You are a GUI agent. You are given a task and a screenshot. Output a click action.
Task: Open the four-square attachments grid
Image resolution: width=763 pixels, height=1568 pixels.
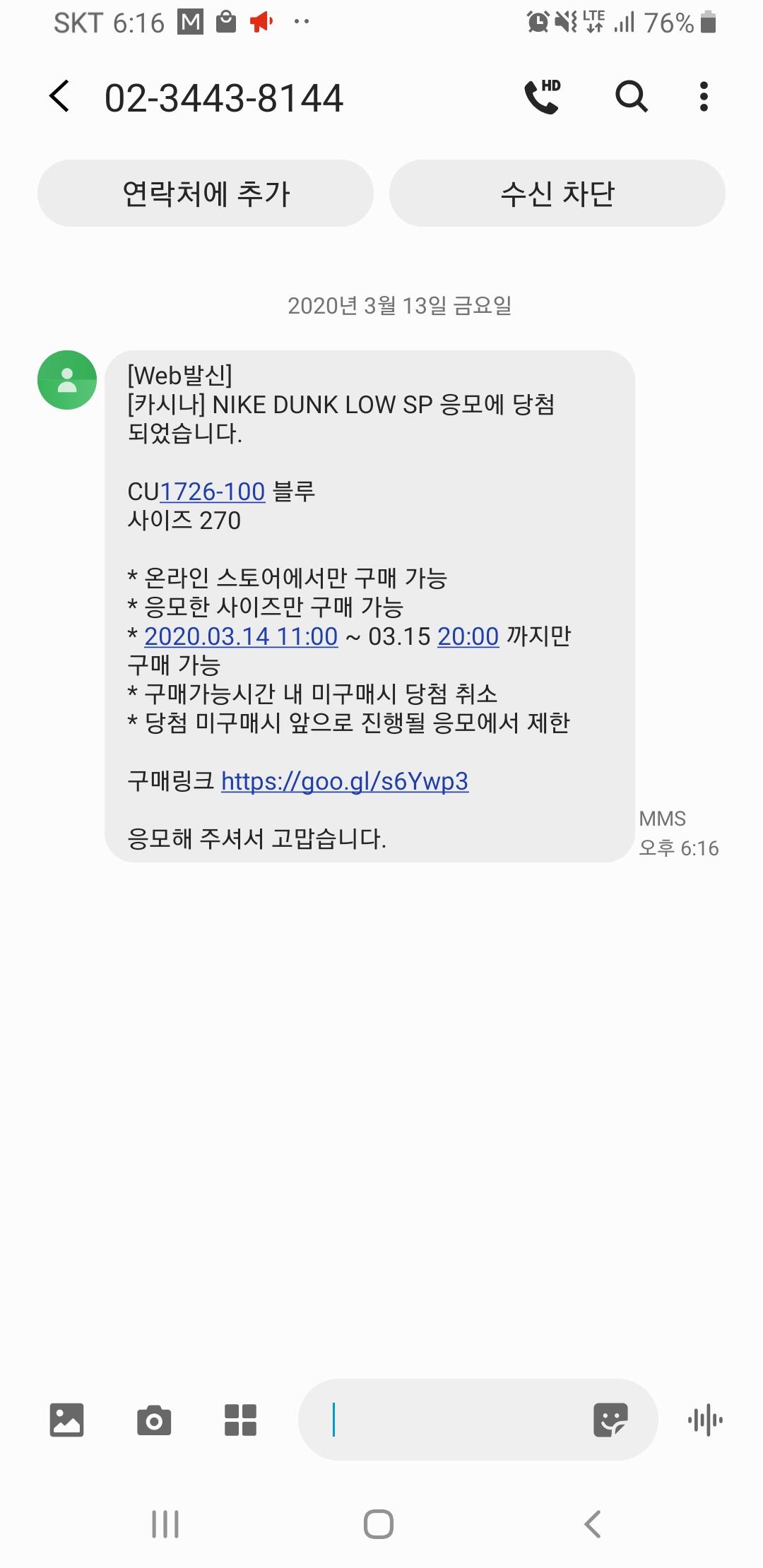[240, 1420]
